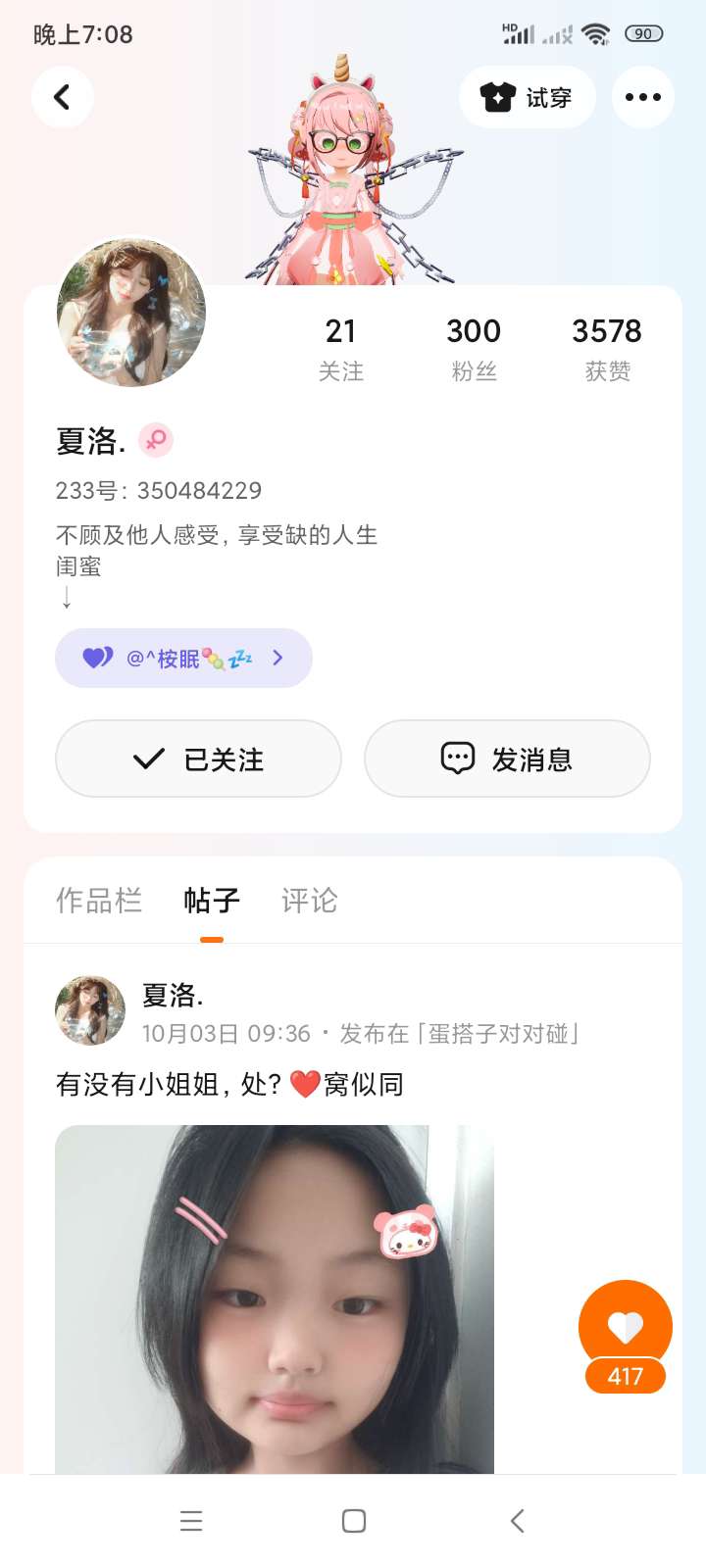
Task: Tap the 试穿 outfit button
Action: (x=528, y=97)
